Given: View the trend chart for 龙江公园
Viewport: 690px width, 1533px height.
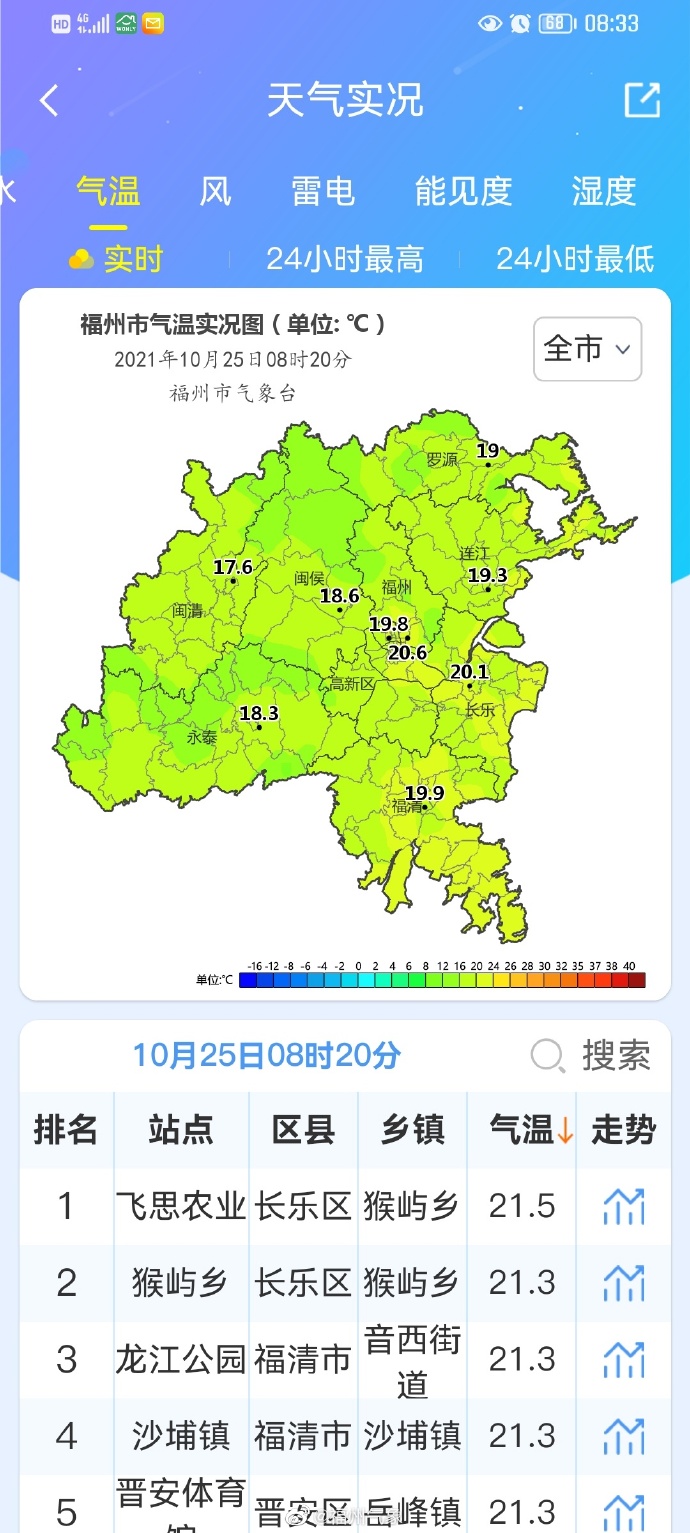Looking at the screenshot, I should (x=624, y=1360).
